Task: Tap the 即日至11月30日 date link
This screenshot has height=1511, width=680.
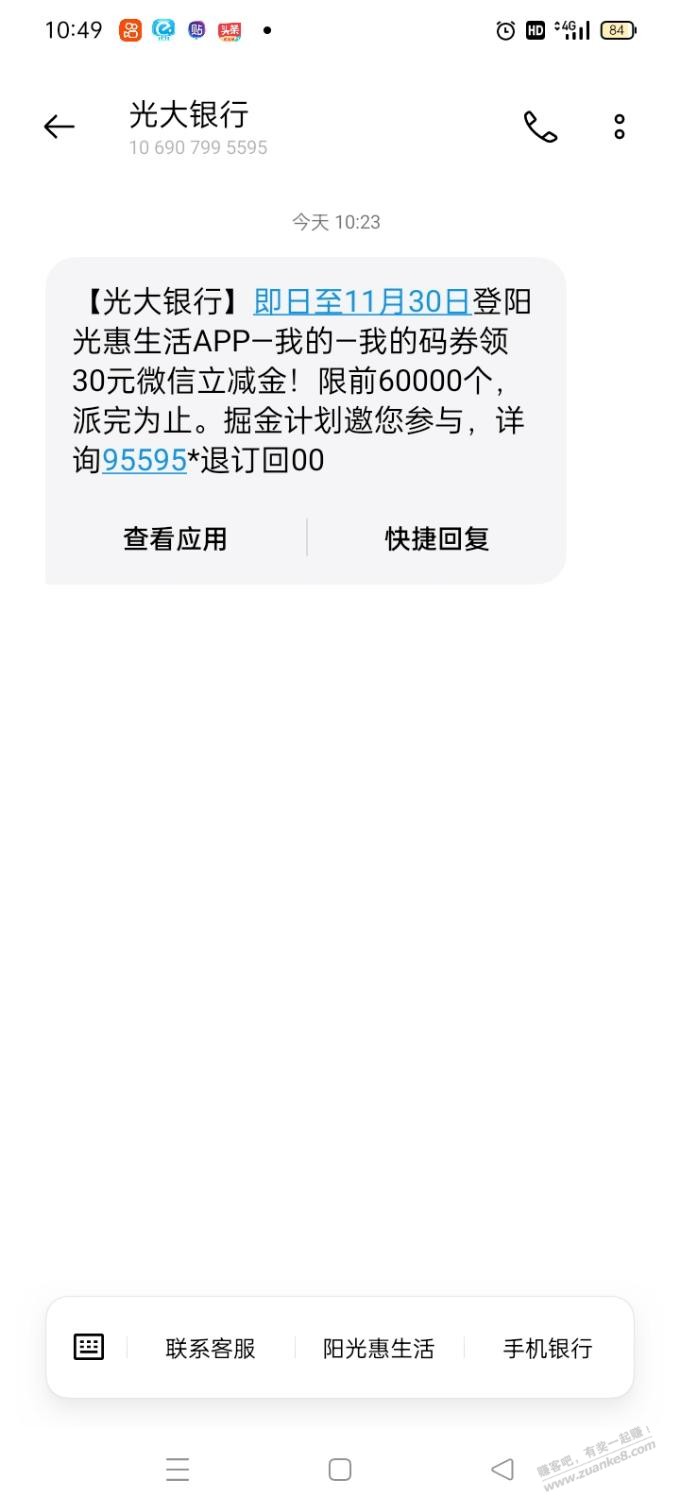Action: click(361, 302)
